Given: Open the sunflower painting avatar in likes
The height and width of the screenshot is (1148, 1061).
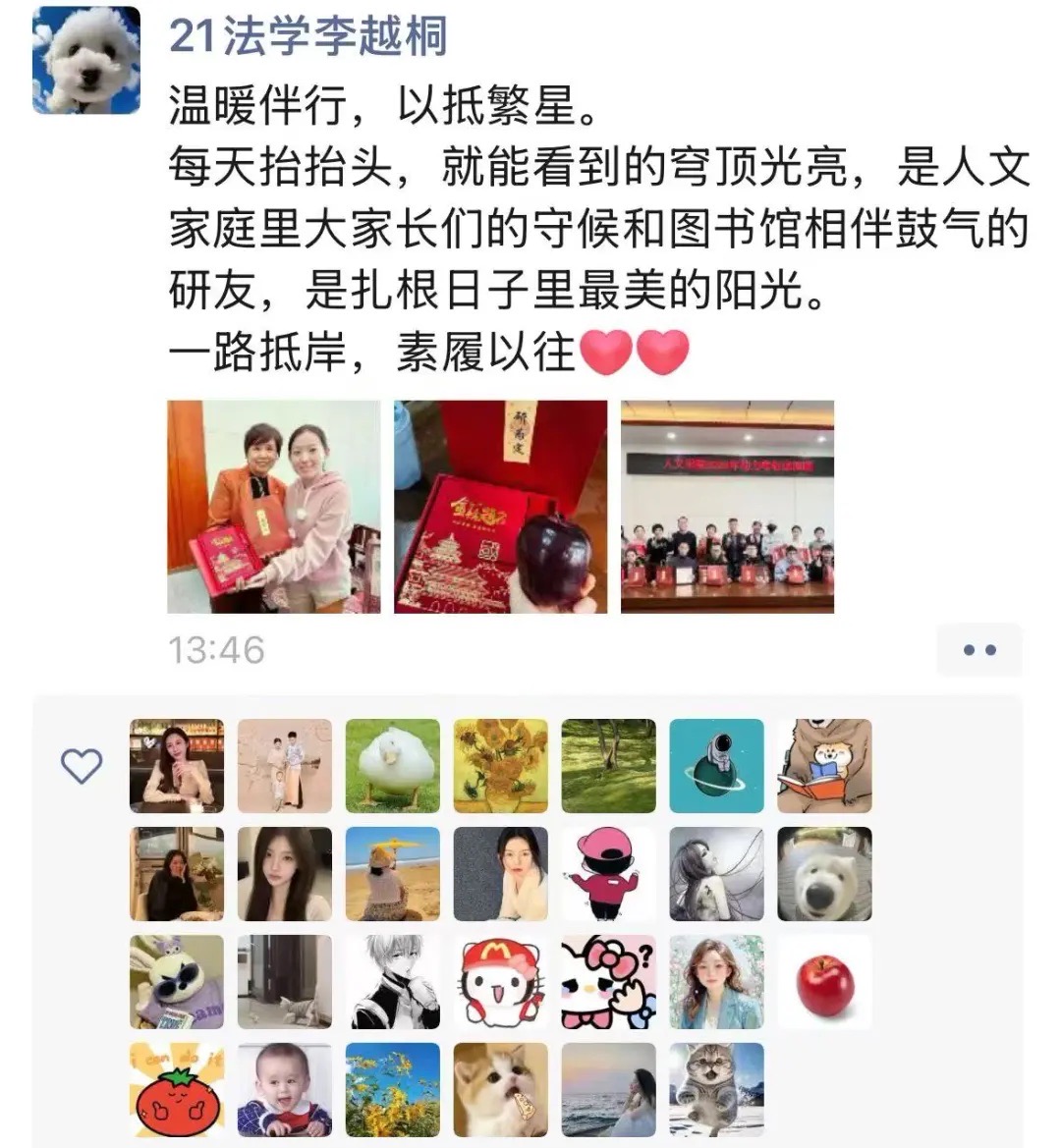Looking at the screenshot, I should (501, 766).
